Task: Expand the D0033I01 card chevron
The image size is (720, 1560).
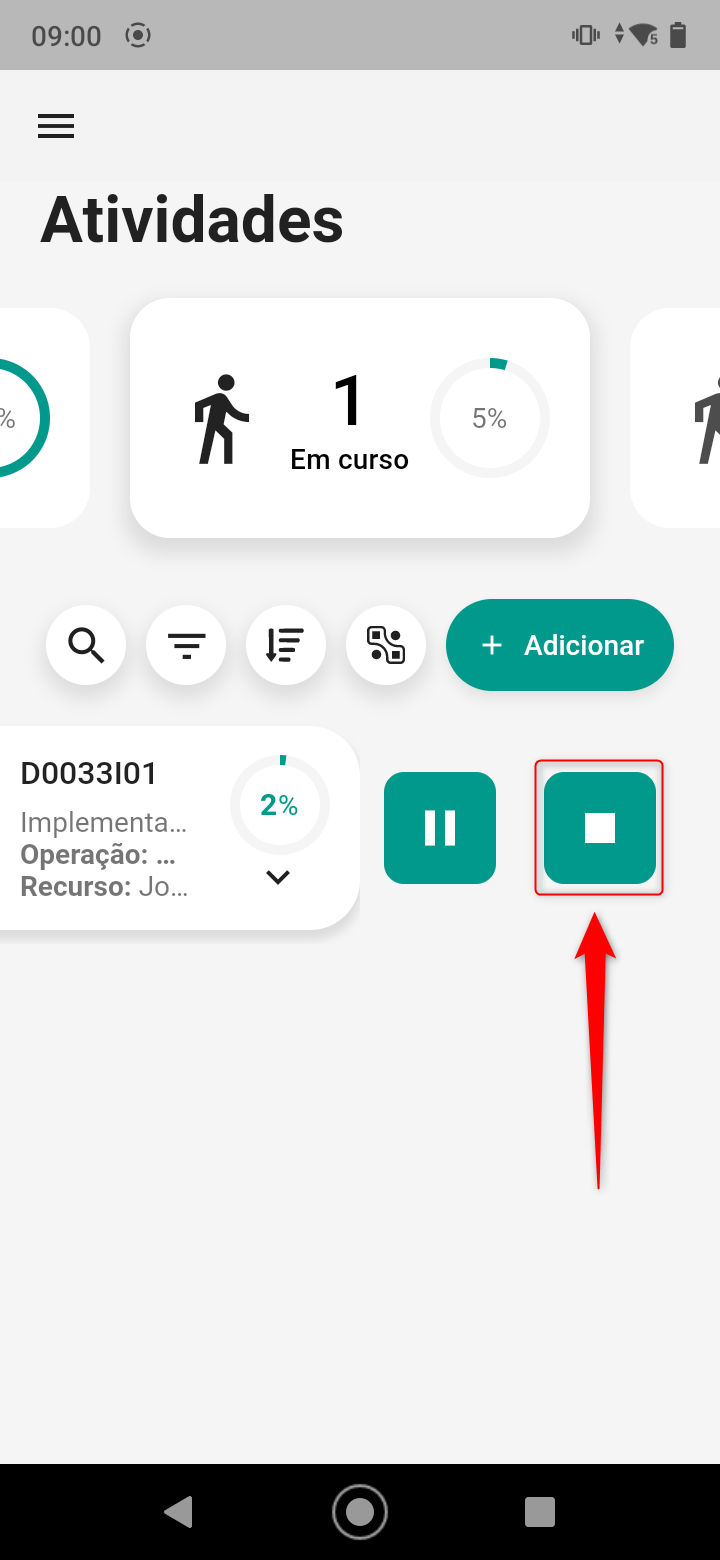Action: point(278,877)
